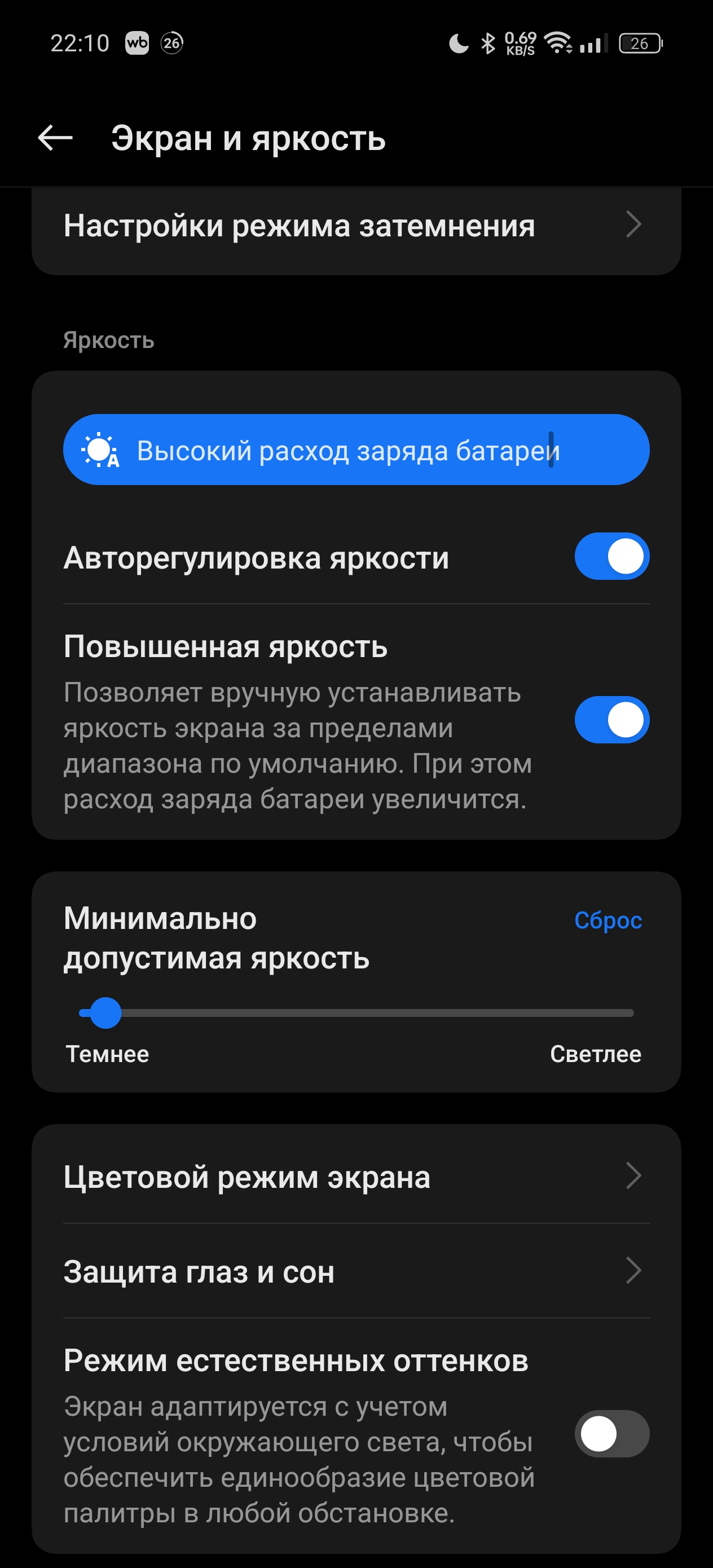The width and height of the screenshot is (713, 1568).
Task: Turn off Авторегулировка яркости
Action: 611,556
